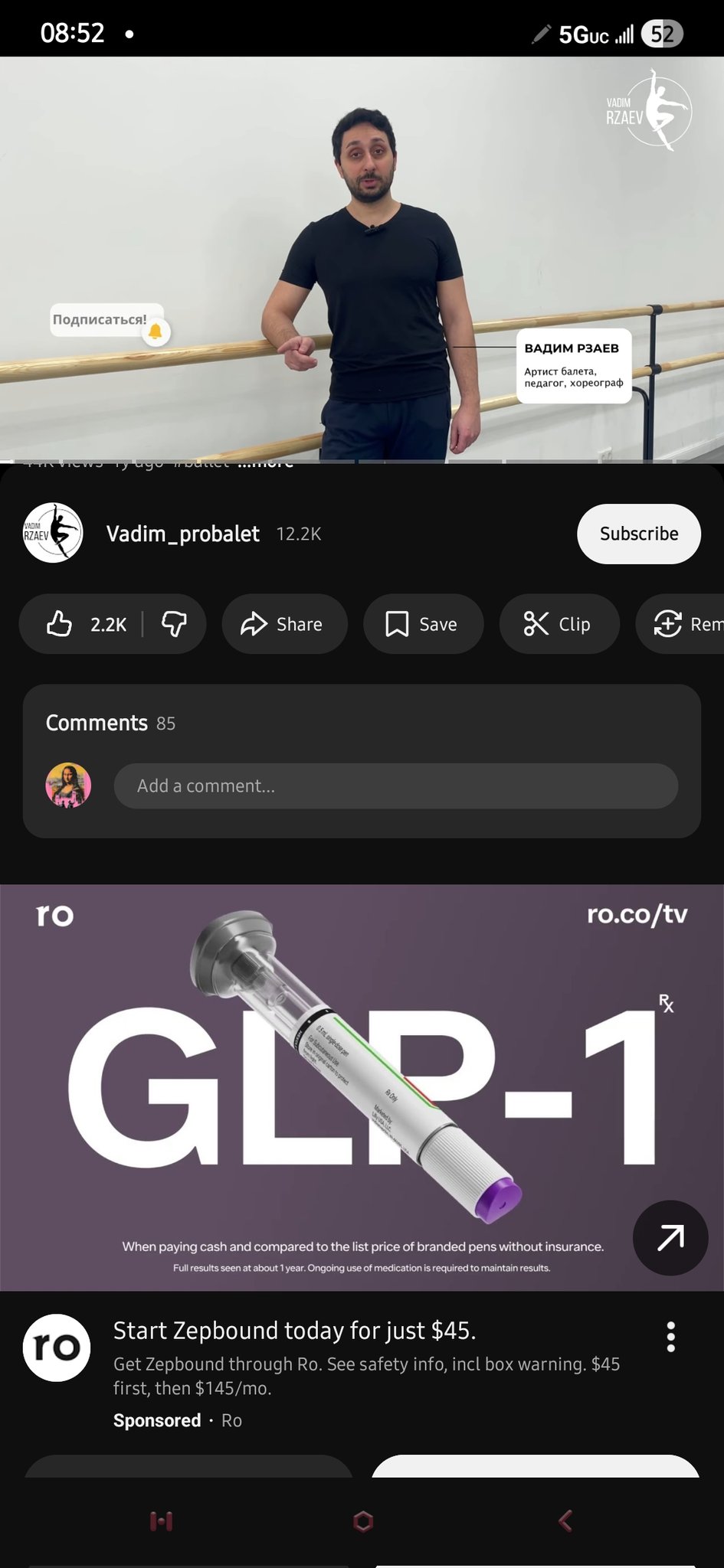Open the recent apps view
Image resolution: width=724 pixels, height=1568 pixels.
pos(161,1521)
